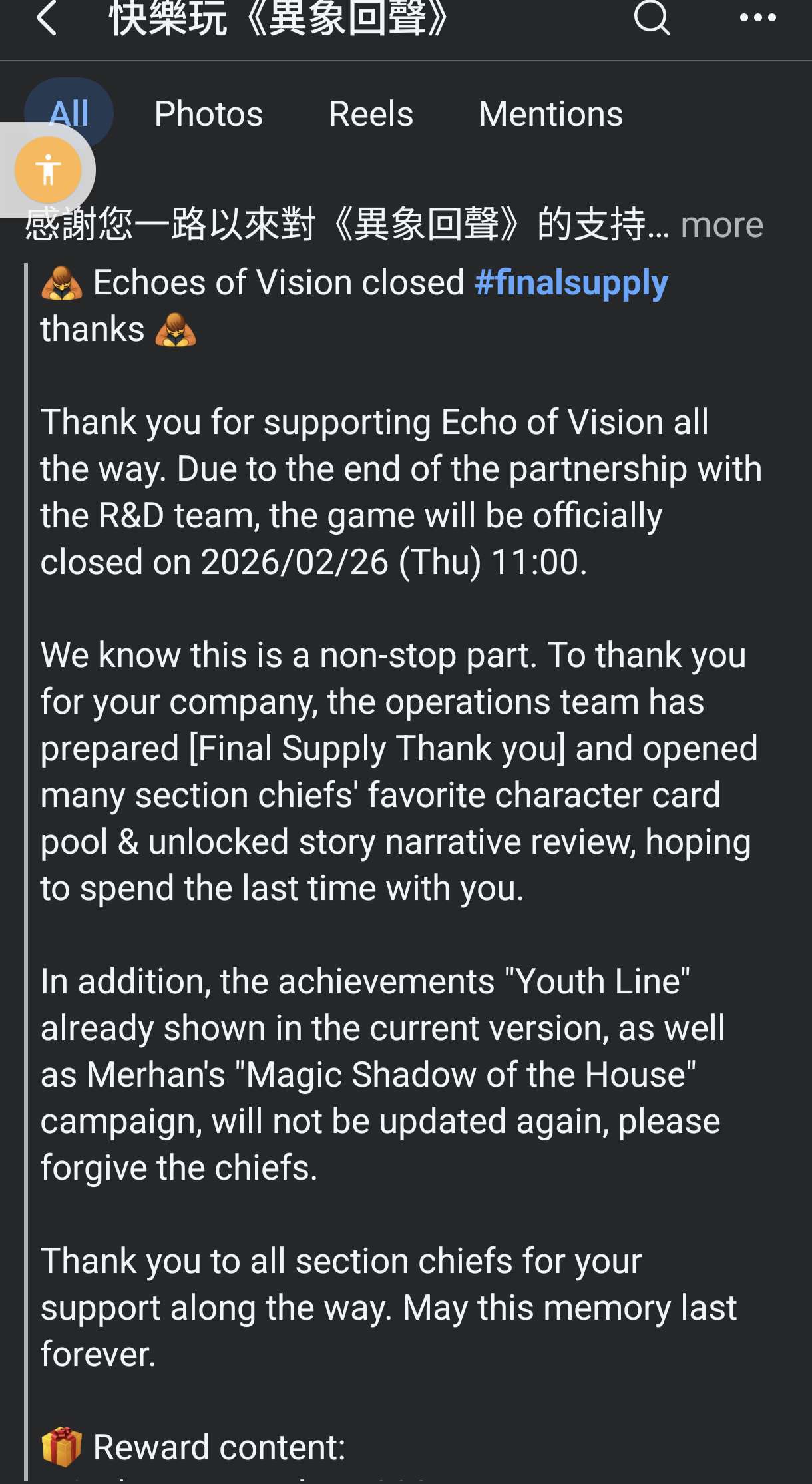Open the three-dot overflow menu
The width and height of the screenshot is (812, 1484).
point(757,18)
